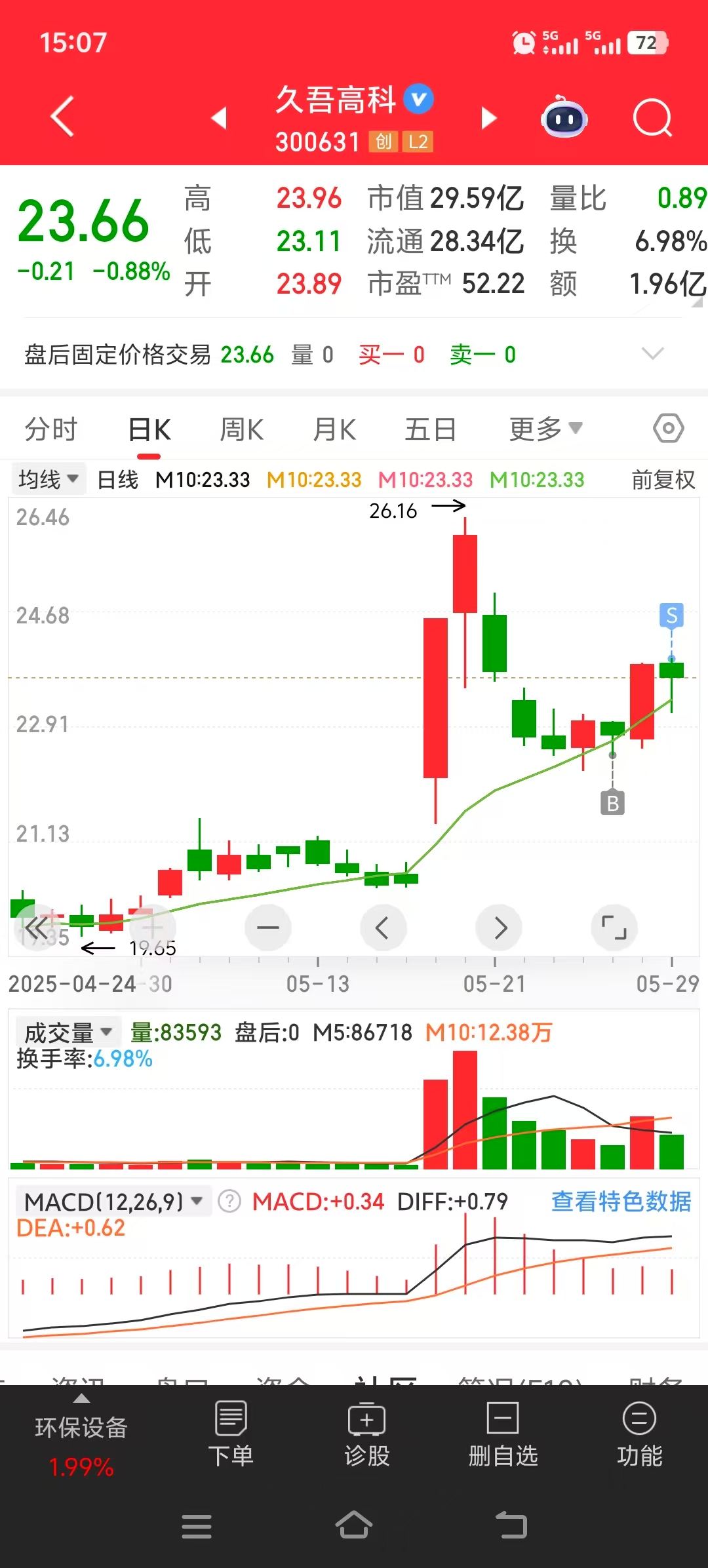Screen dimensions: 708x1568
Task: Change the 前复权 adjustment setting
Action: 663,480
